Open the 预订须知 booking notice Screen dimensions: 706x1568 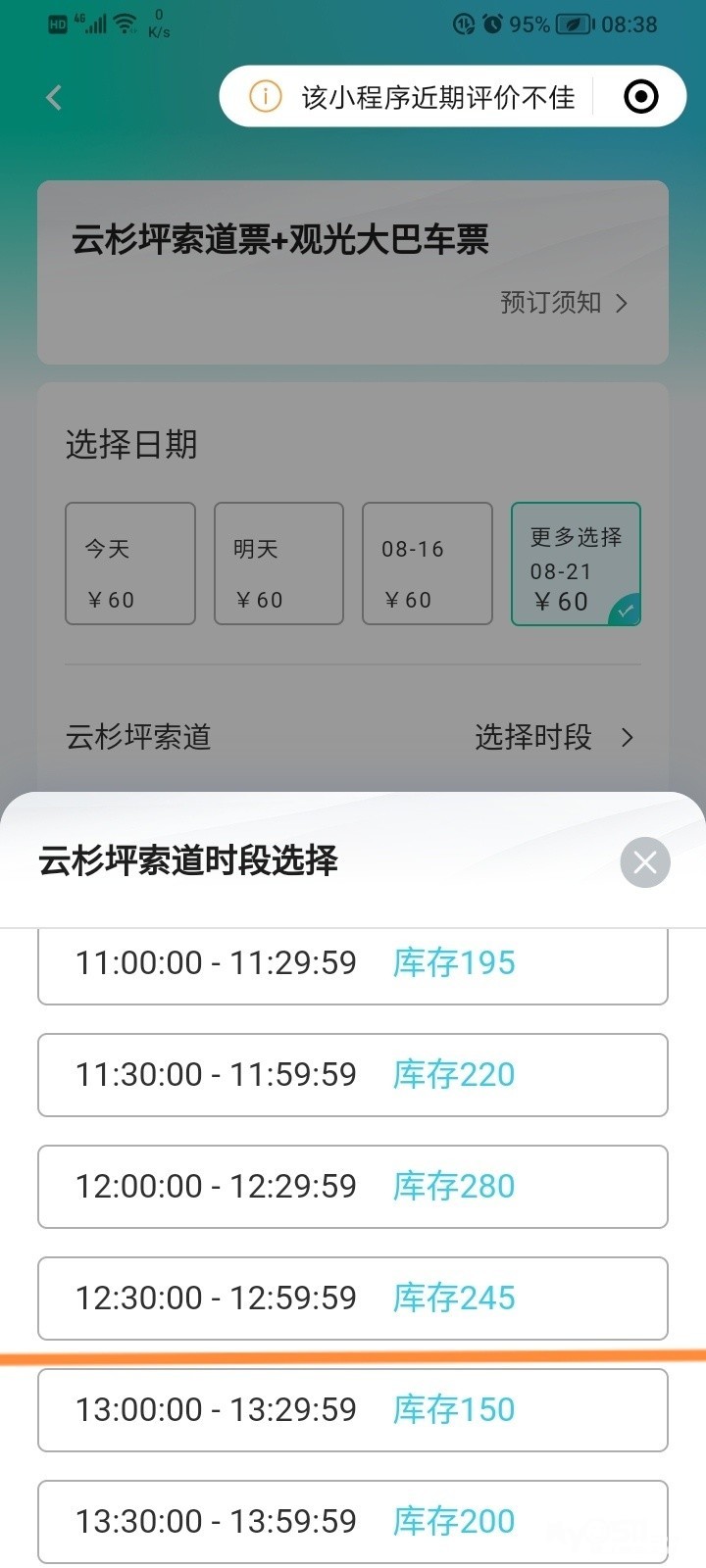coord(563,303)
